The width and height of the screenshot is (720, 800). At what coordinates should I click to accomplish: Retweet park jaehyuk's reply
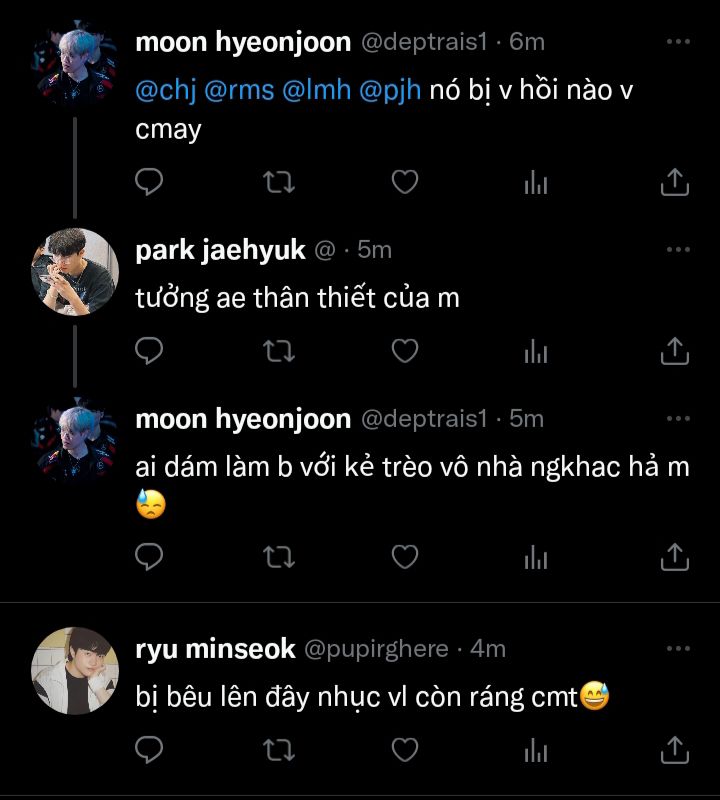tap(277, 350)
